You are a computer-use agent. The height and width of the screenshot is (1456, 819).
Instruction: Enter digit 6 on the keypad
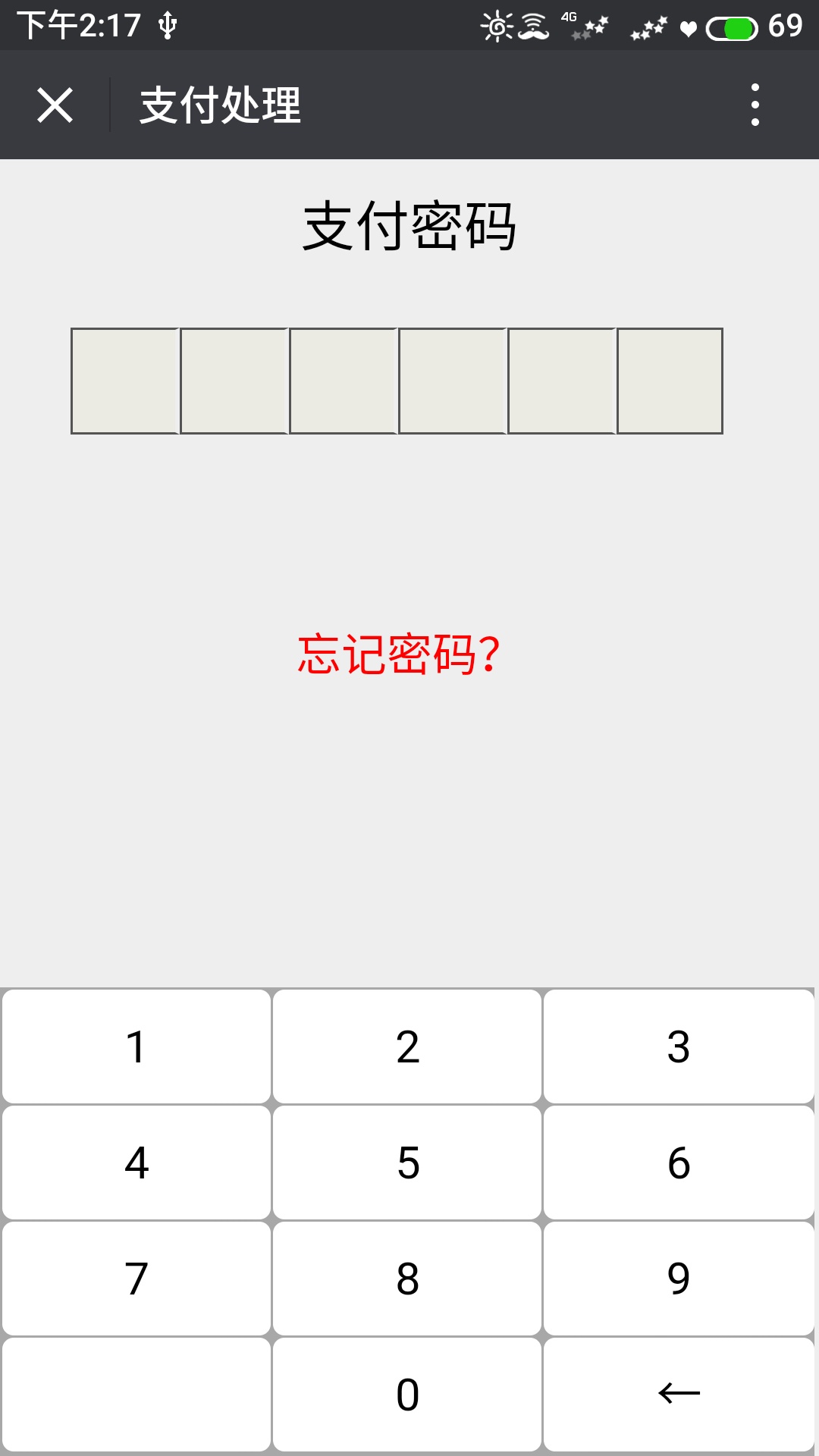679,1163
